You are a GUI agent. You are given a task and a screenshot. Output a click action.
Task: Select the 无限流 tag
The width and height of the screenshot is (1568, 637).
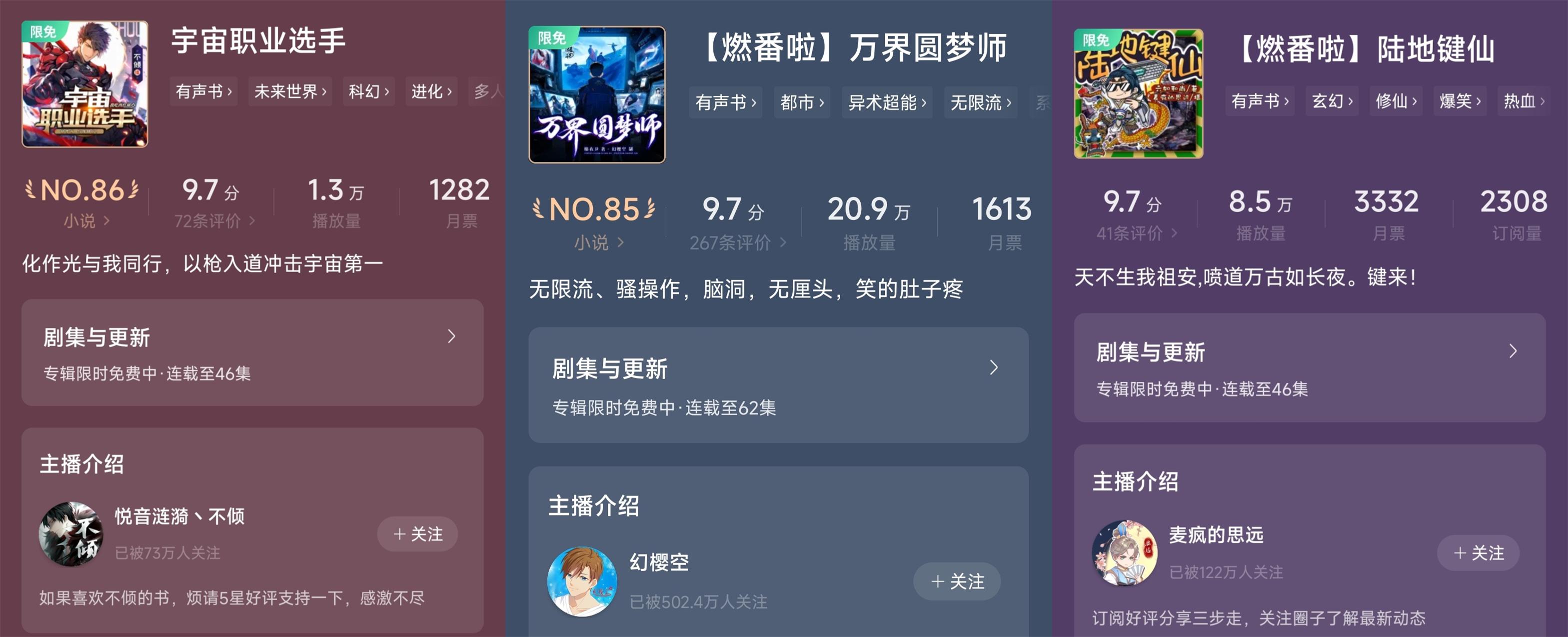(981, 102)
